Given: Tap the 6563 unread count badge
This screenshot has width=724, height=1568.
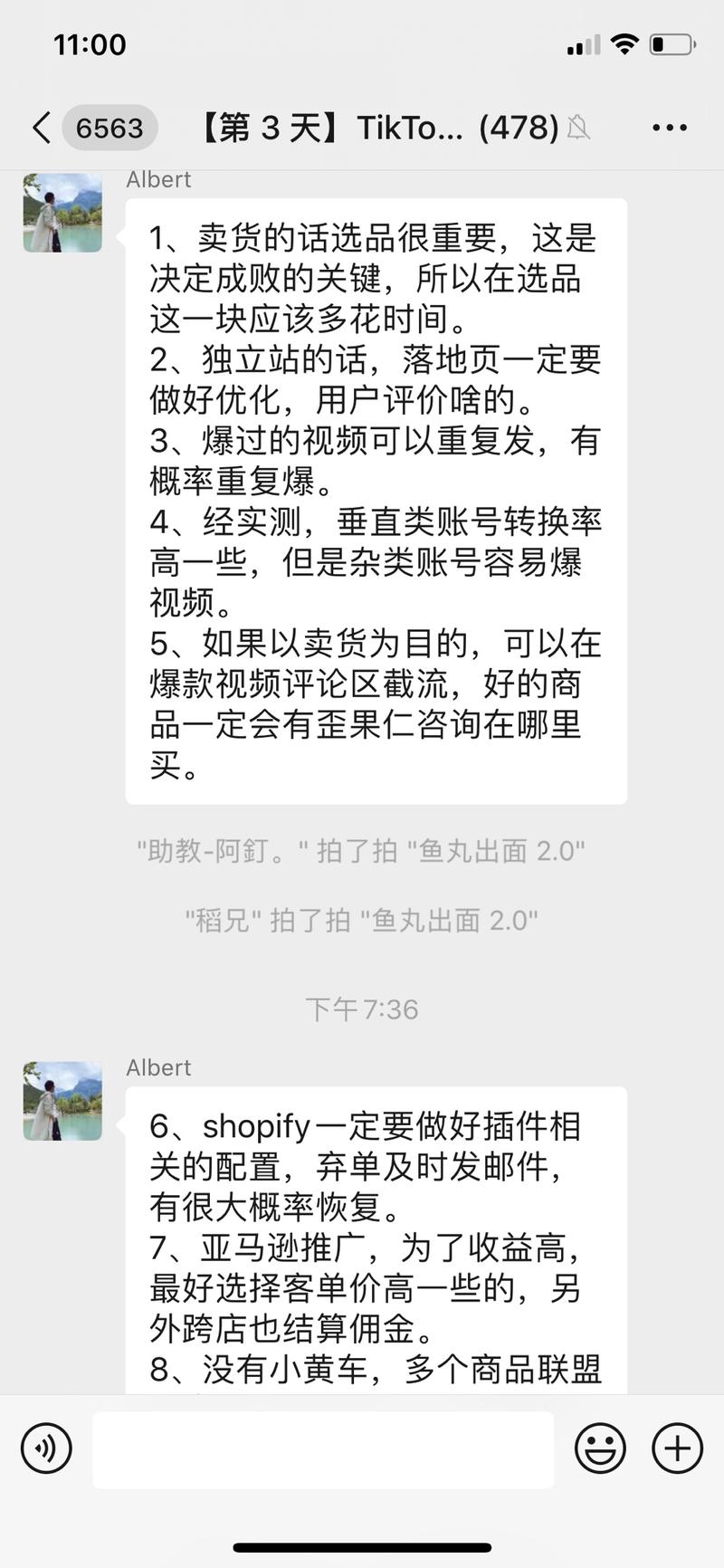Looking at the screenshot, I should pyautogui.click(x=109, y=128).
